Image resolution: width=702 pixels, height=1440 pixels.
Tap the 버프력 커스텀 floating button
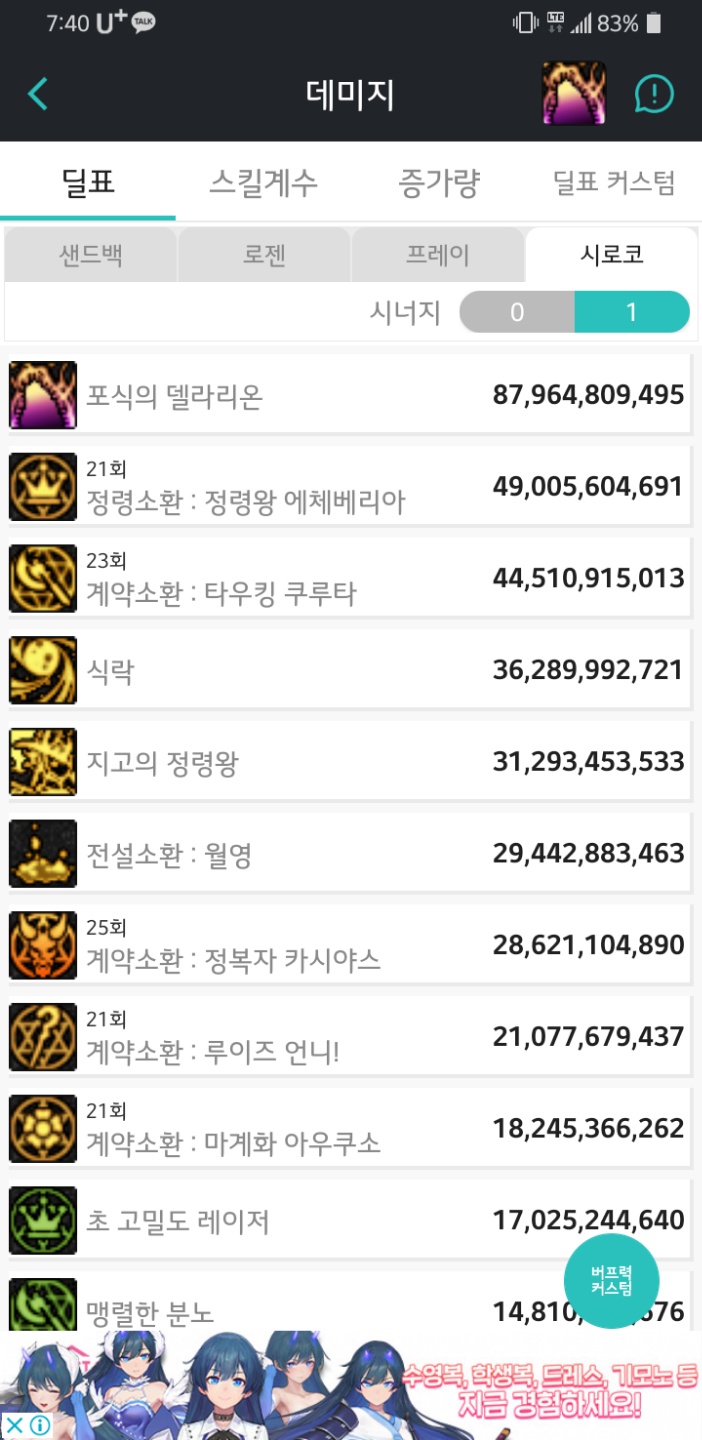pyautogui.click(x=611, y=1280)
